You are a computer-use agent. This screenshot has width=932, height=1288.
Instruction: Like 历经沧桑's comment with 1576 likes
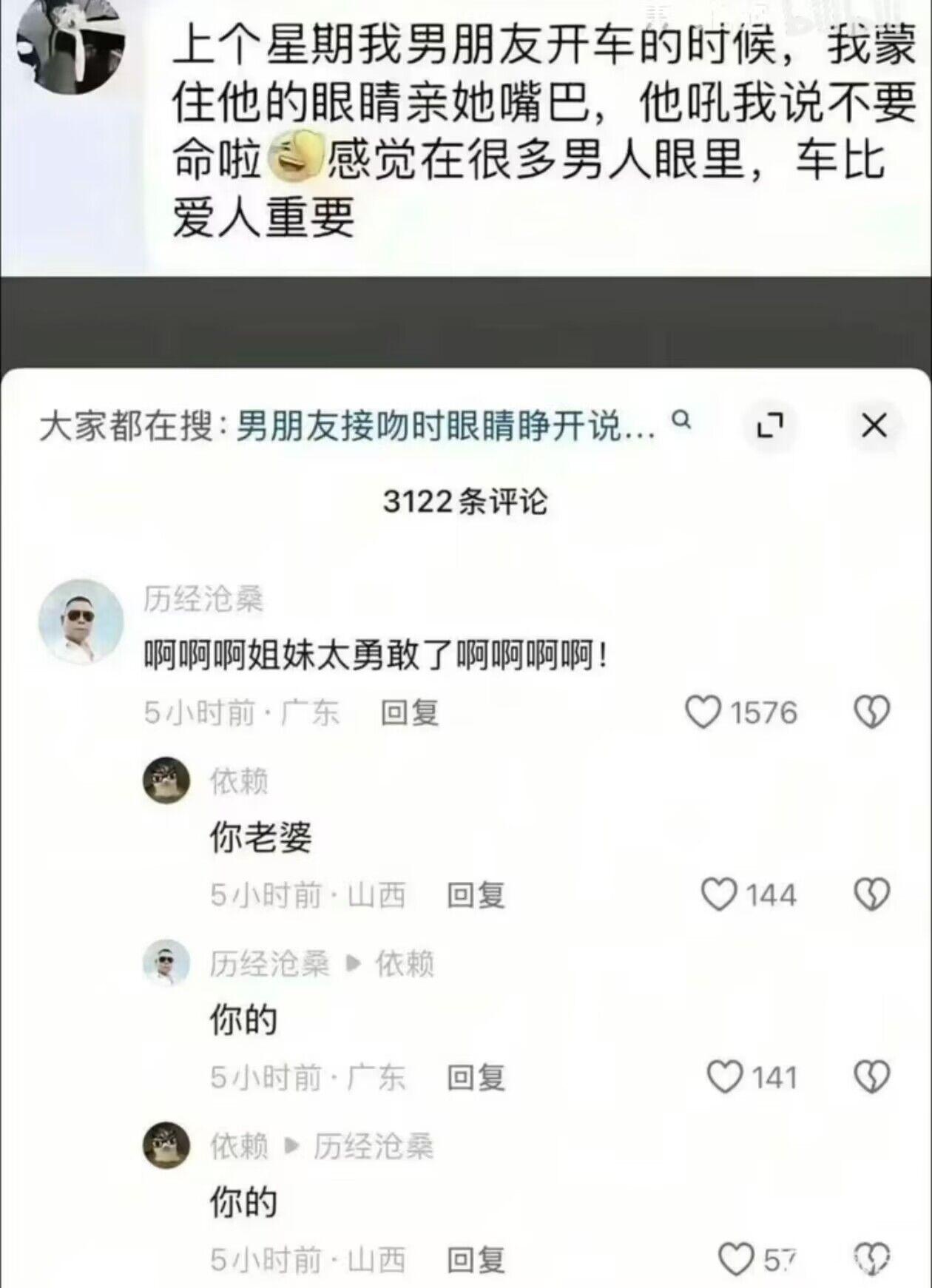703,712
